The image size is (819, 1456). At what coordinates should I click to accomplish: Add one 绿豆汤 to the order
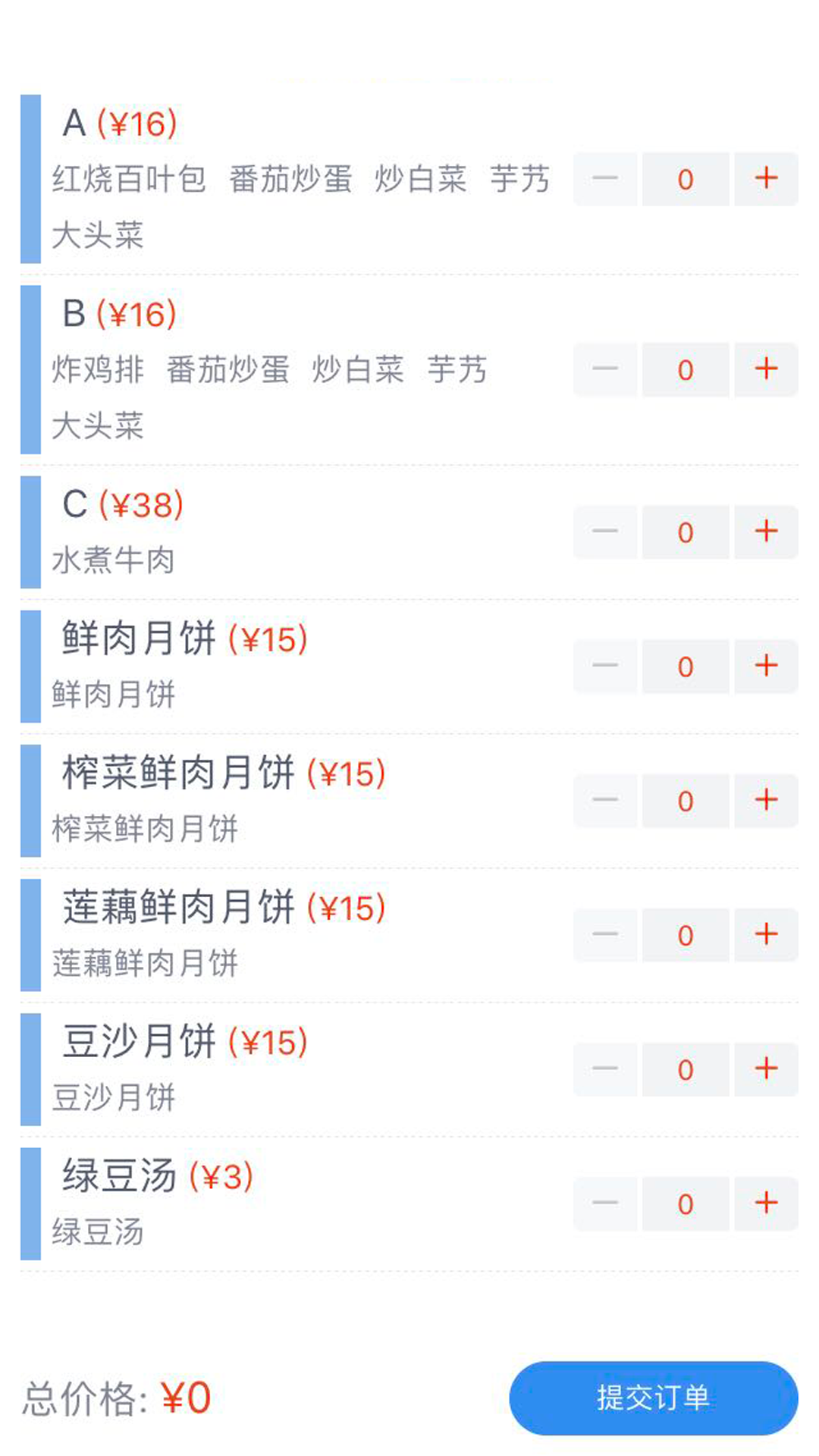pyautogui.click(x=766, y=1203)
